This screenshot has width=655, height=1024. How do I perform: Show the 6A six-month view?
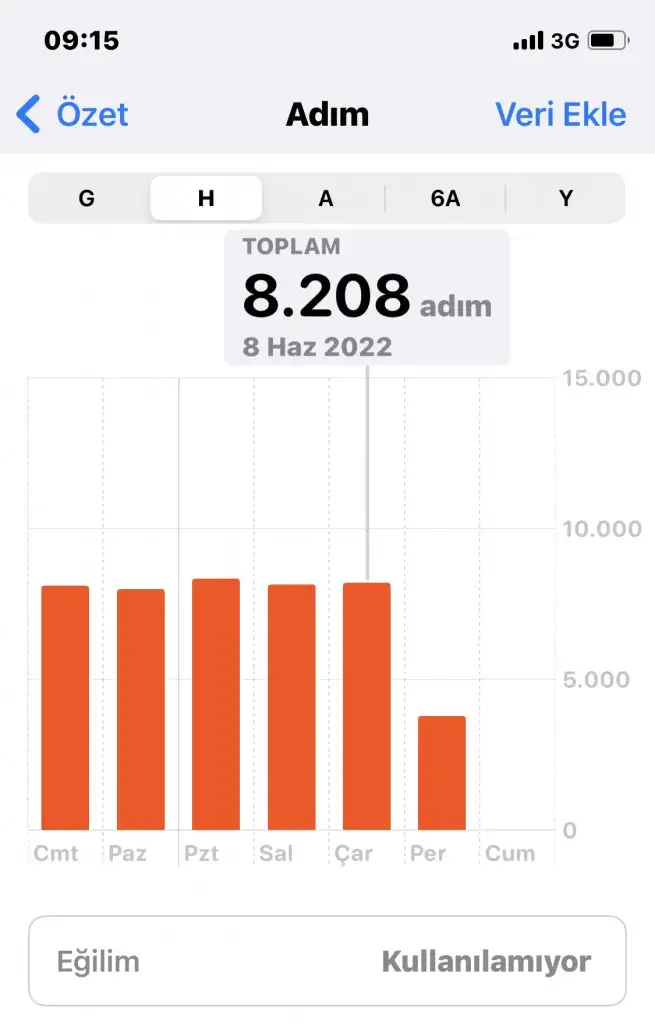coord(445,198)
